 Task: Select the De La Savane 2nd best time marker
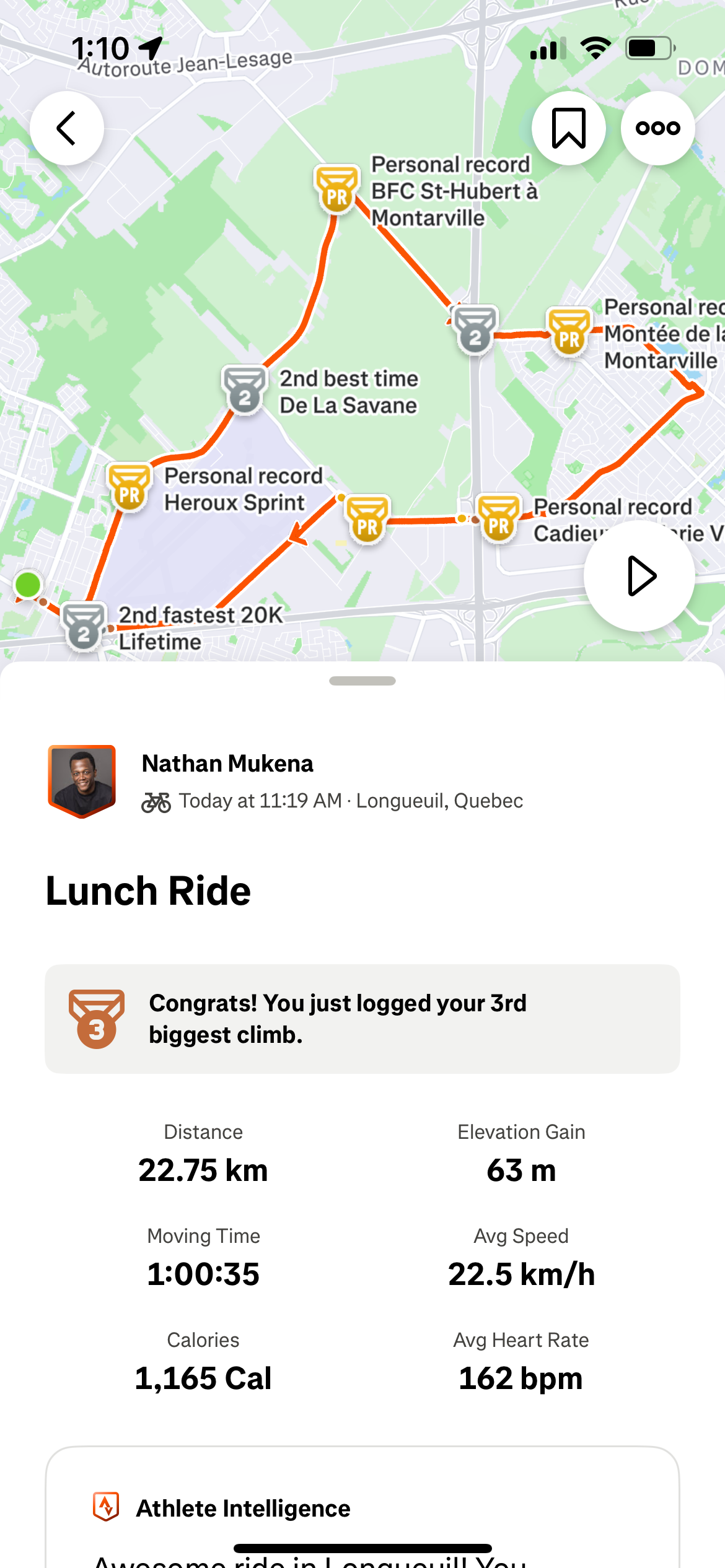(245, 390)
